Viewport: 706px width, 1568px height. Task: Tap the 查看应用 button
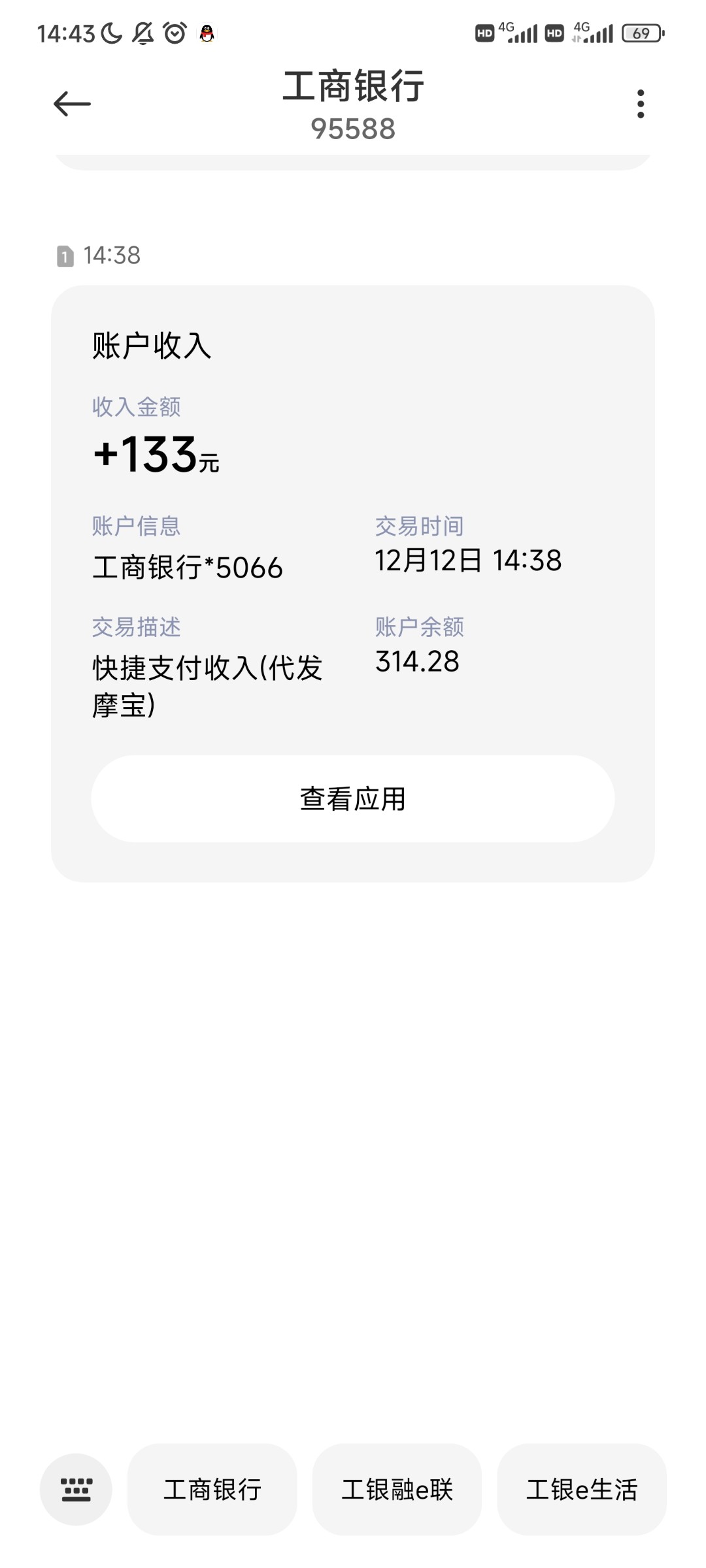pyautogui.click(x=352, y=798)
